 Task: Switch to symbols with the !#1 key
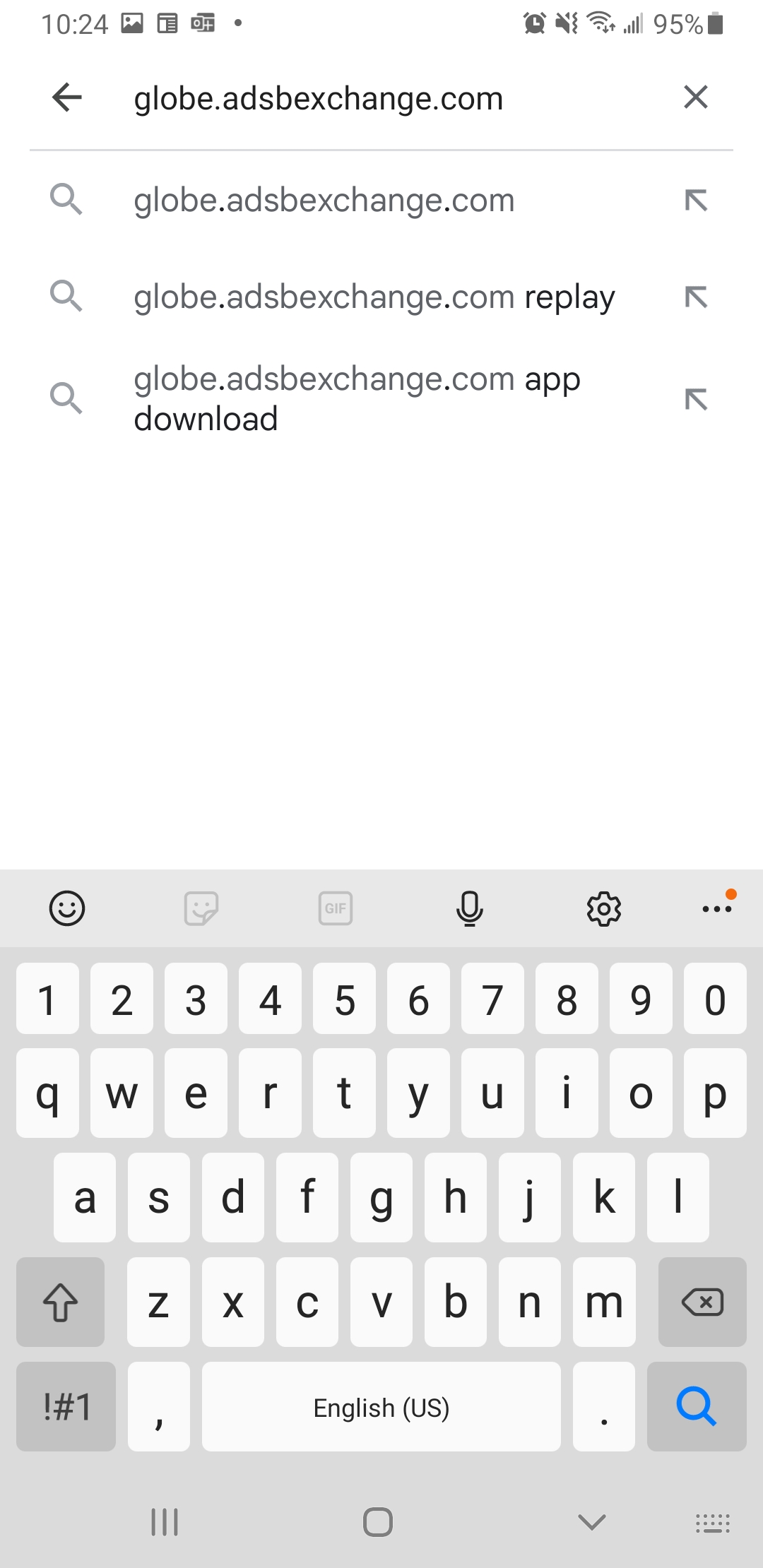click(65, 1407)
